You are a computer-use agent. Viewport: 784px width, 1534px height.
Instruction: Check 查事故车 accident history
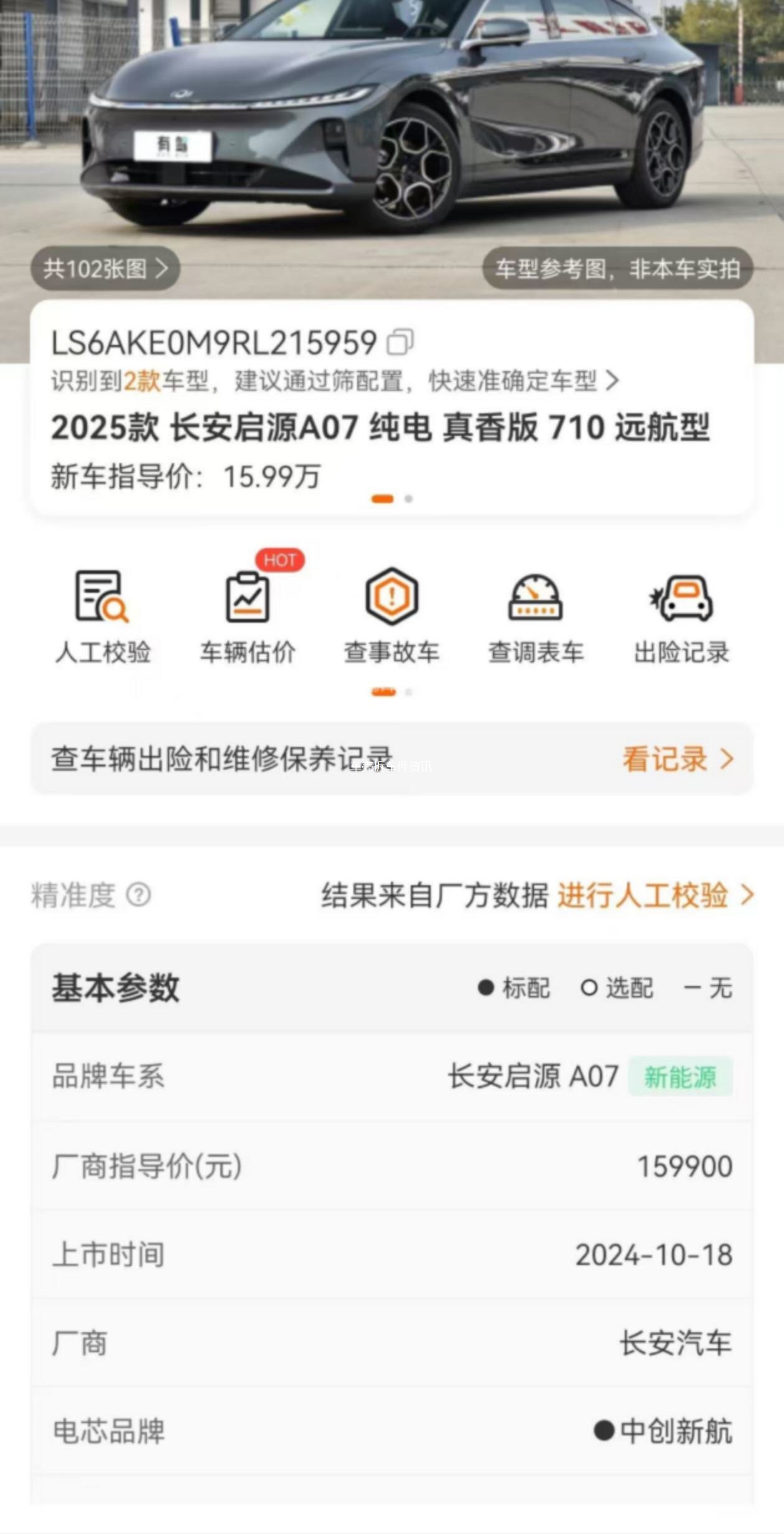391,616
